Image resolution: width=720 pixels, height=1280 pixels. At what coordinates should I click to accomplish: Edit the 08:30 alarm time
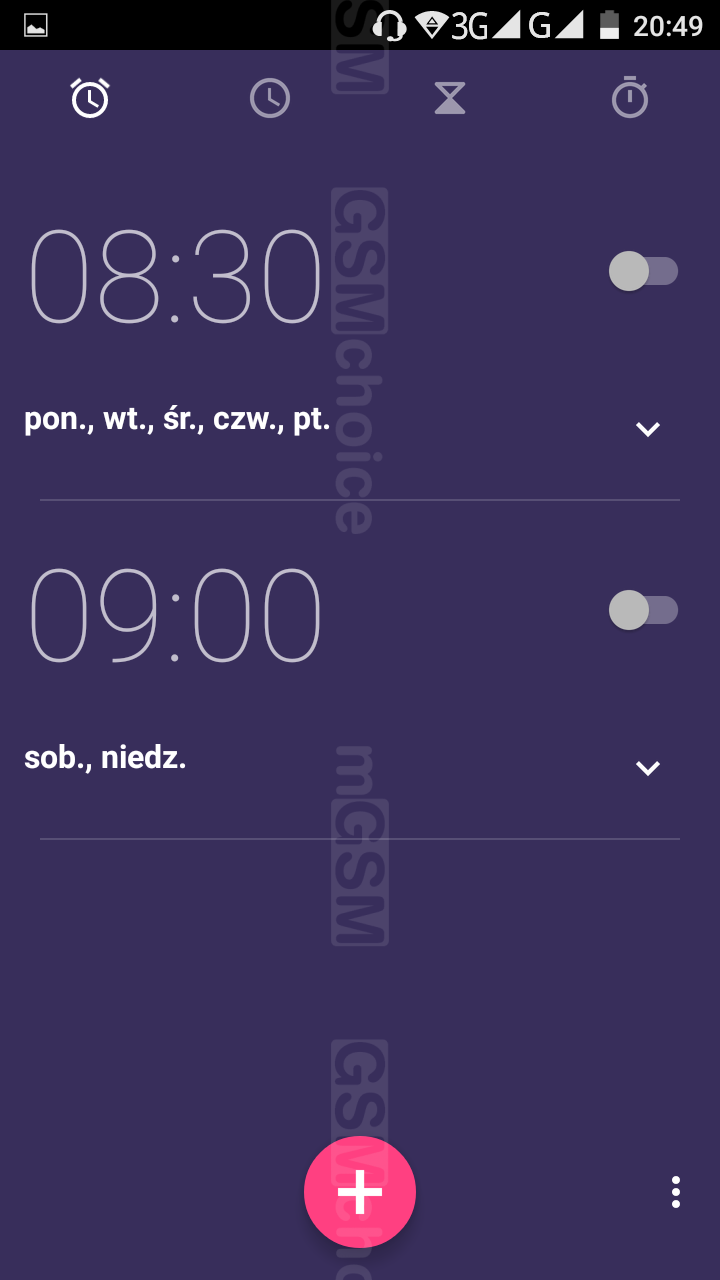[176, 277]
